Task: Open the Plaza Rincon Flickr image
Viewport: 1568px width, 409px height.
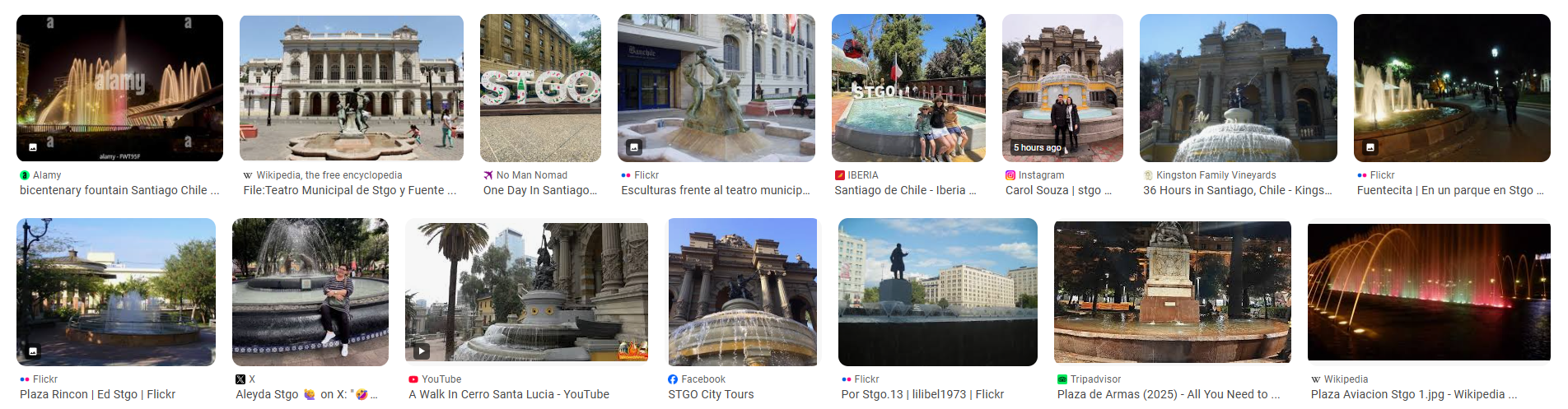Action: pos(116,292)
